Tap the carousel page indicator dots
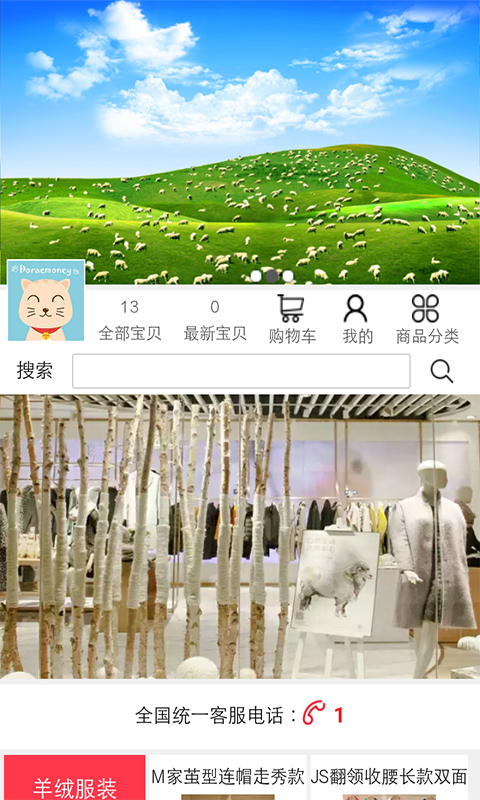 272,276
